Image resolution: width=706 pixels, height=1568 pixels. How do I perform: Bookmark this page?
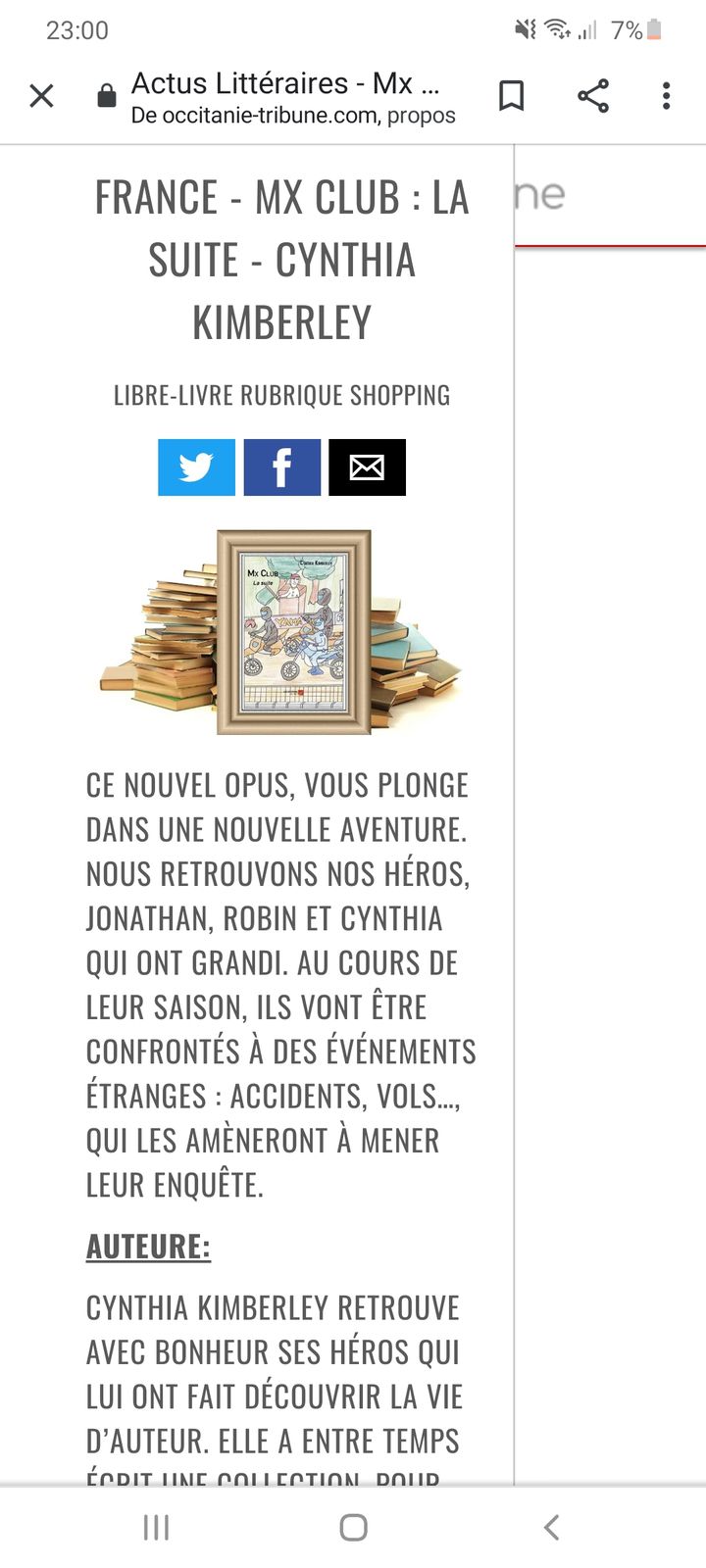point(511,96)
